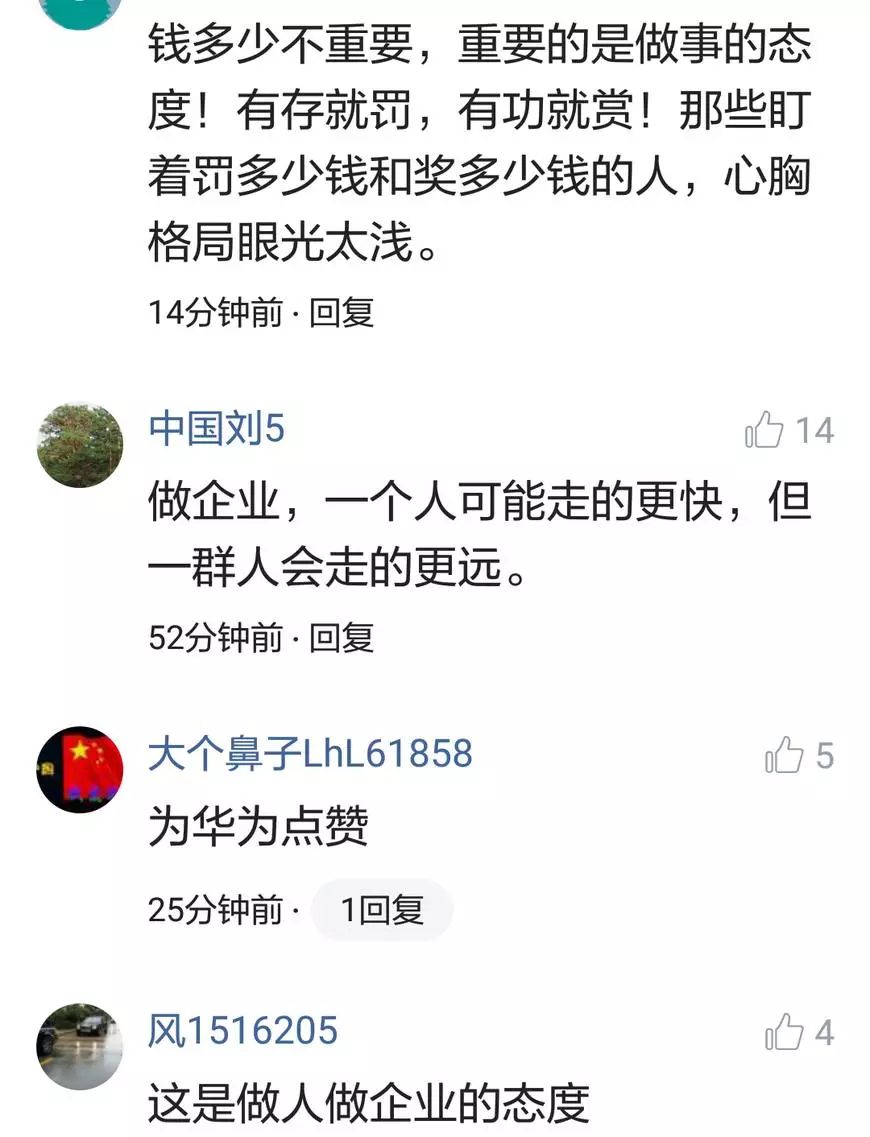
Task: Reply to the comment posted 14分钟前
Action: point(341,313)
